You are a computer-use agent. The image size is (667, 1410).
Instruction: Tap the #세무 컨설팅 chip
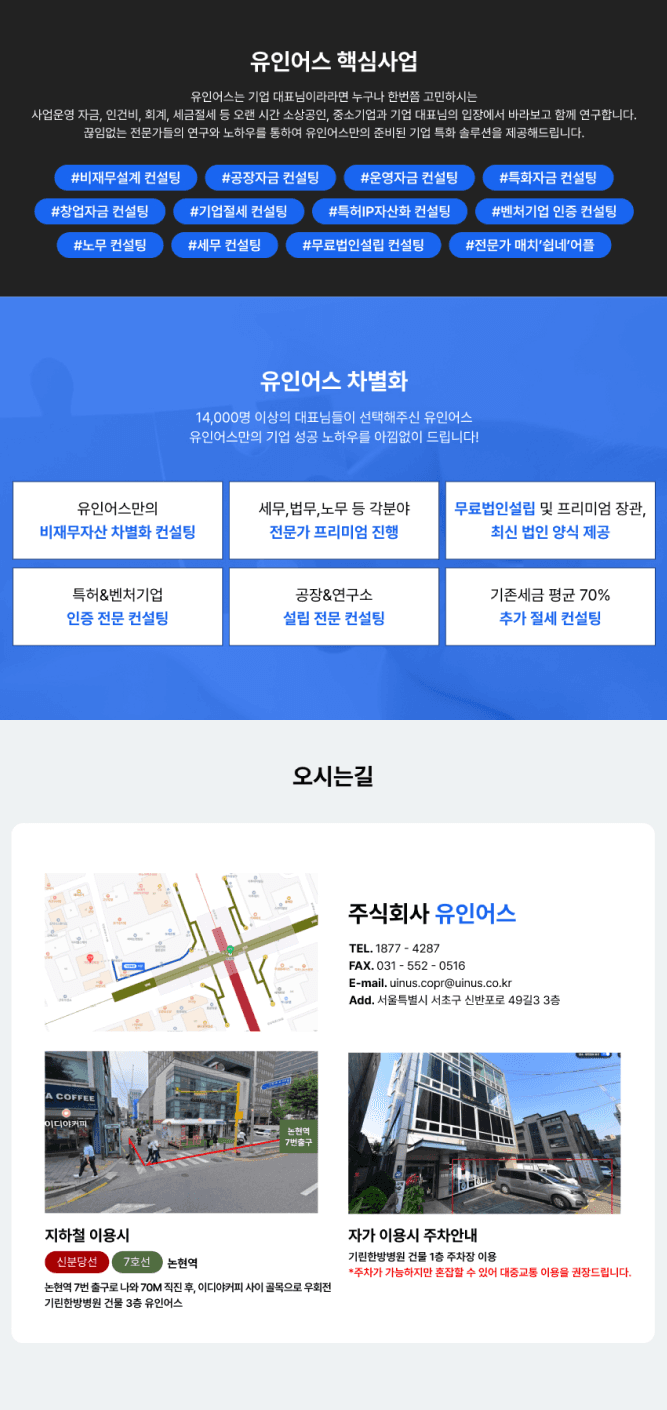point(224,245)
